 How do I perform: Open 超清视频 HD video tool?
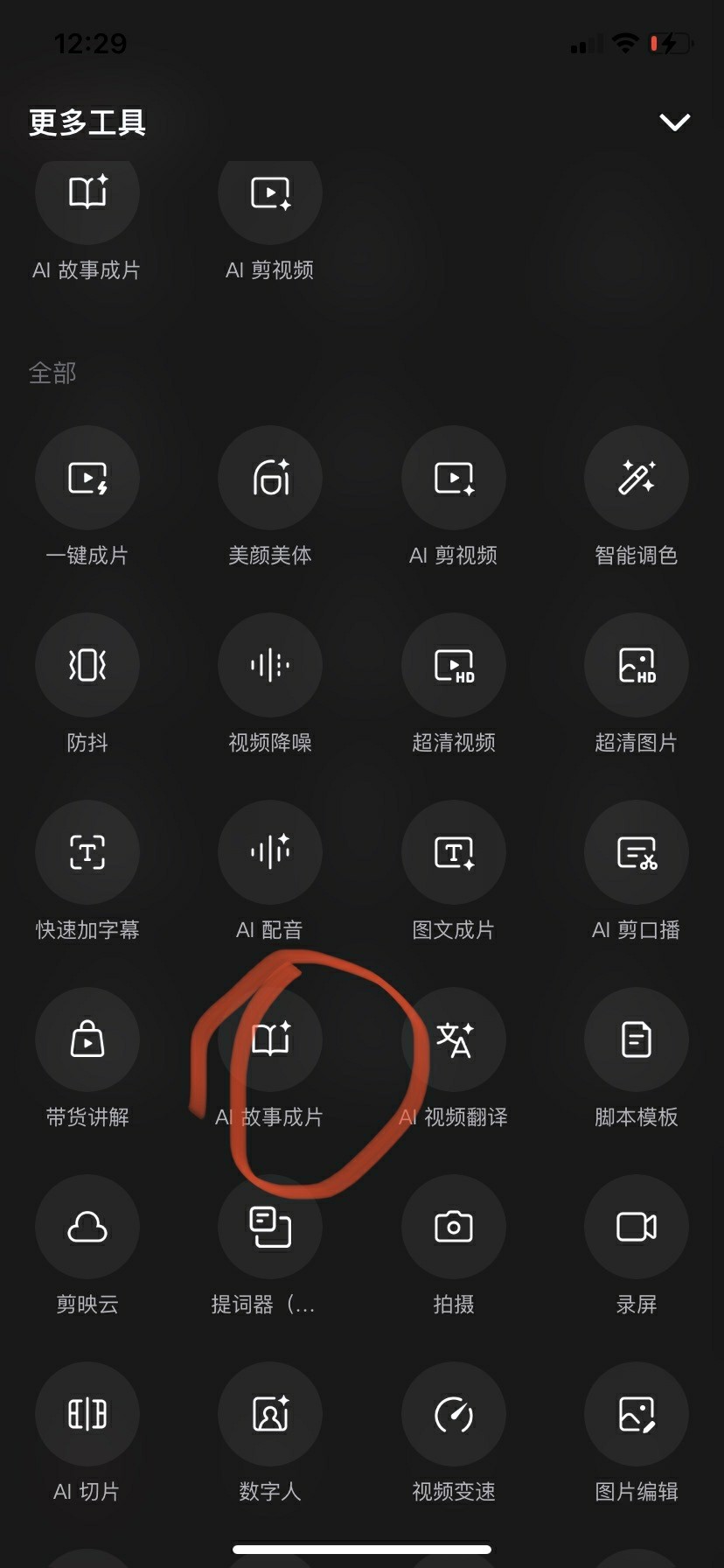tap(453, 666)
